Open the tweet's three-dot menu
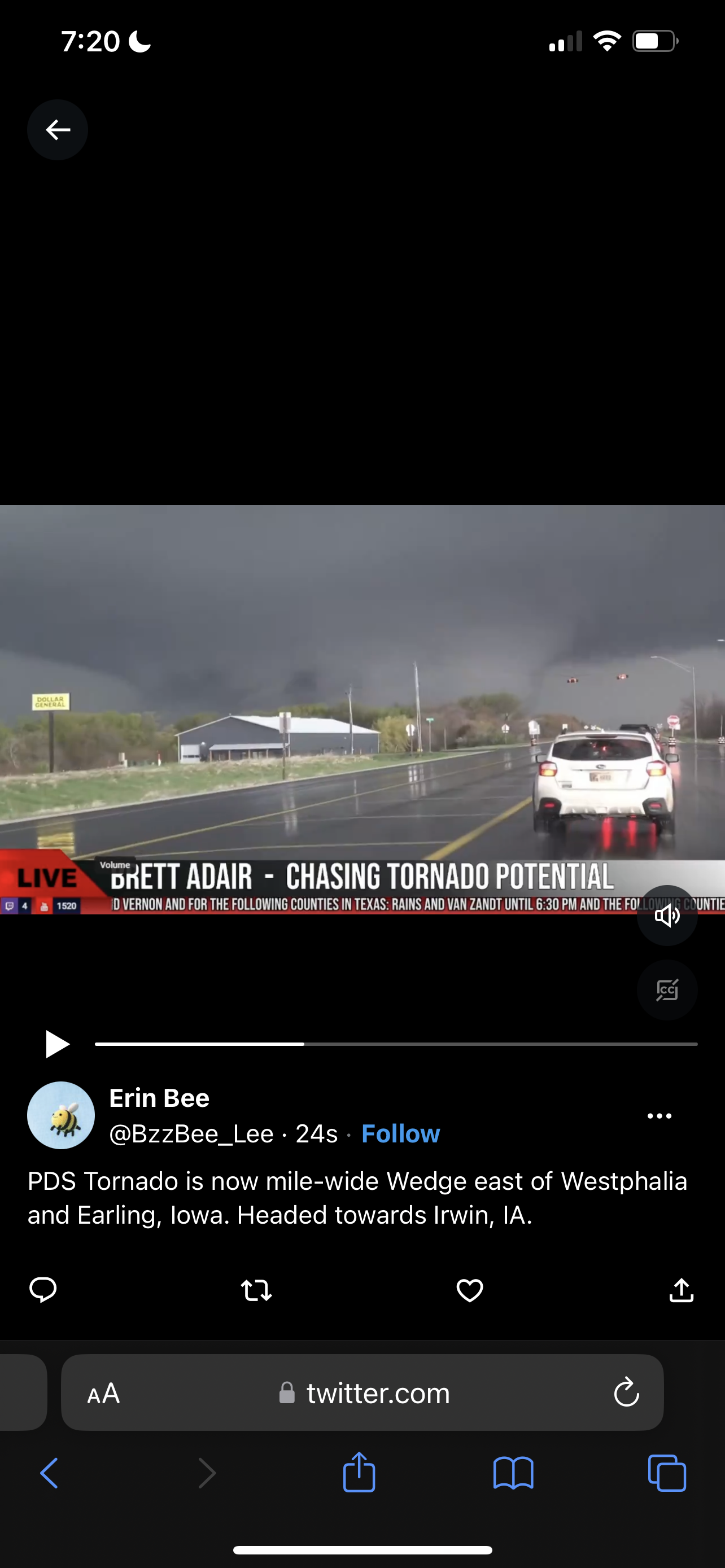 point(660,1116)
